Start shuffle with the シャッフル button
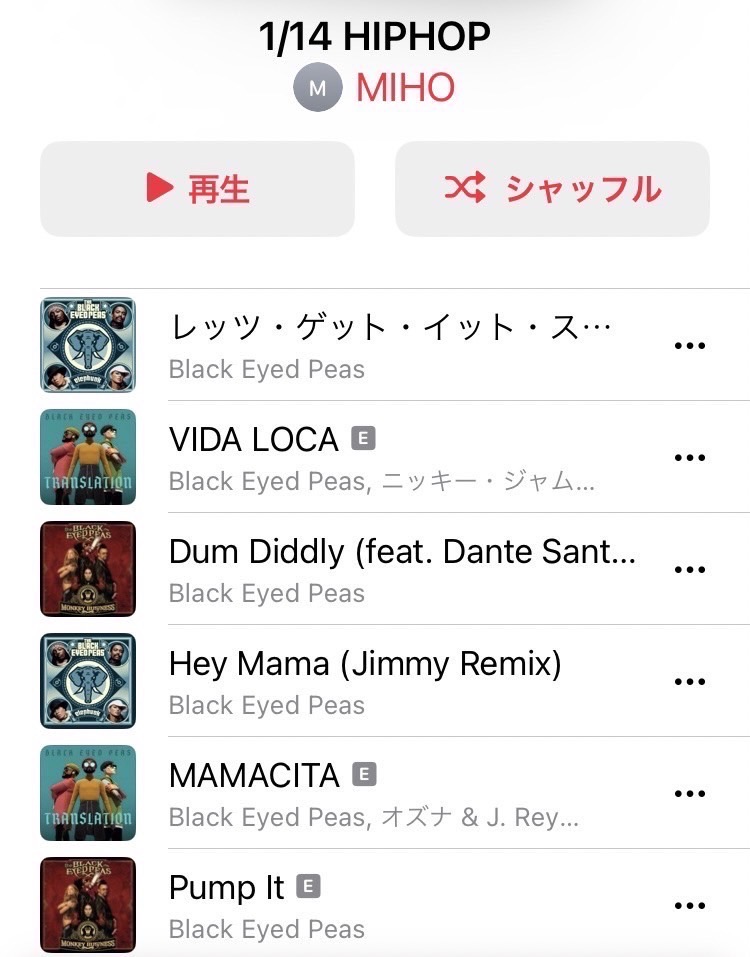This screenshot has width=750, height=957. [x=552, y=188]
